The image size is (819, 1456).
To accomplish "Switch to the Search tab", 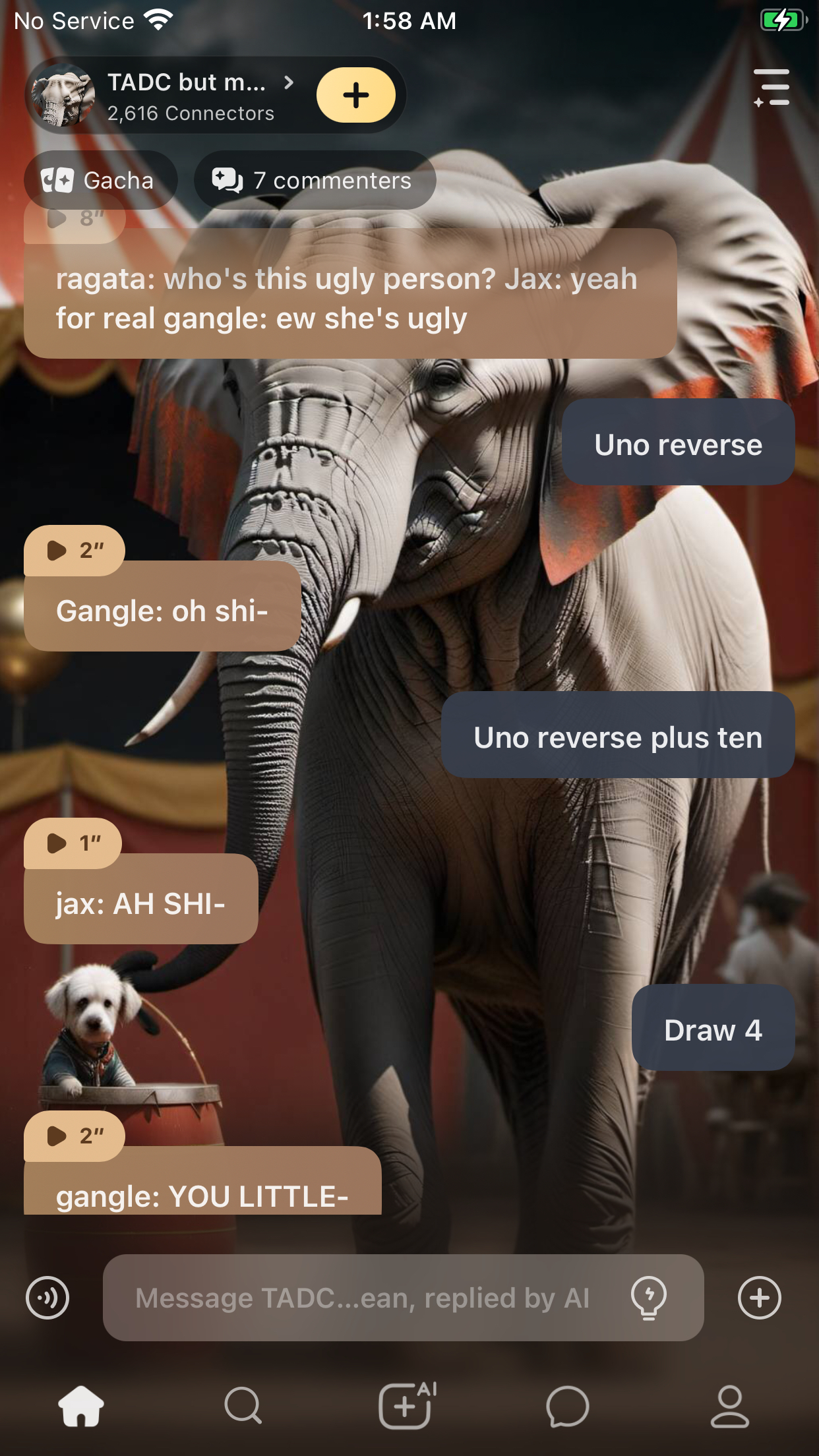I will point(243,1406).
